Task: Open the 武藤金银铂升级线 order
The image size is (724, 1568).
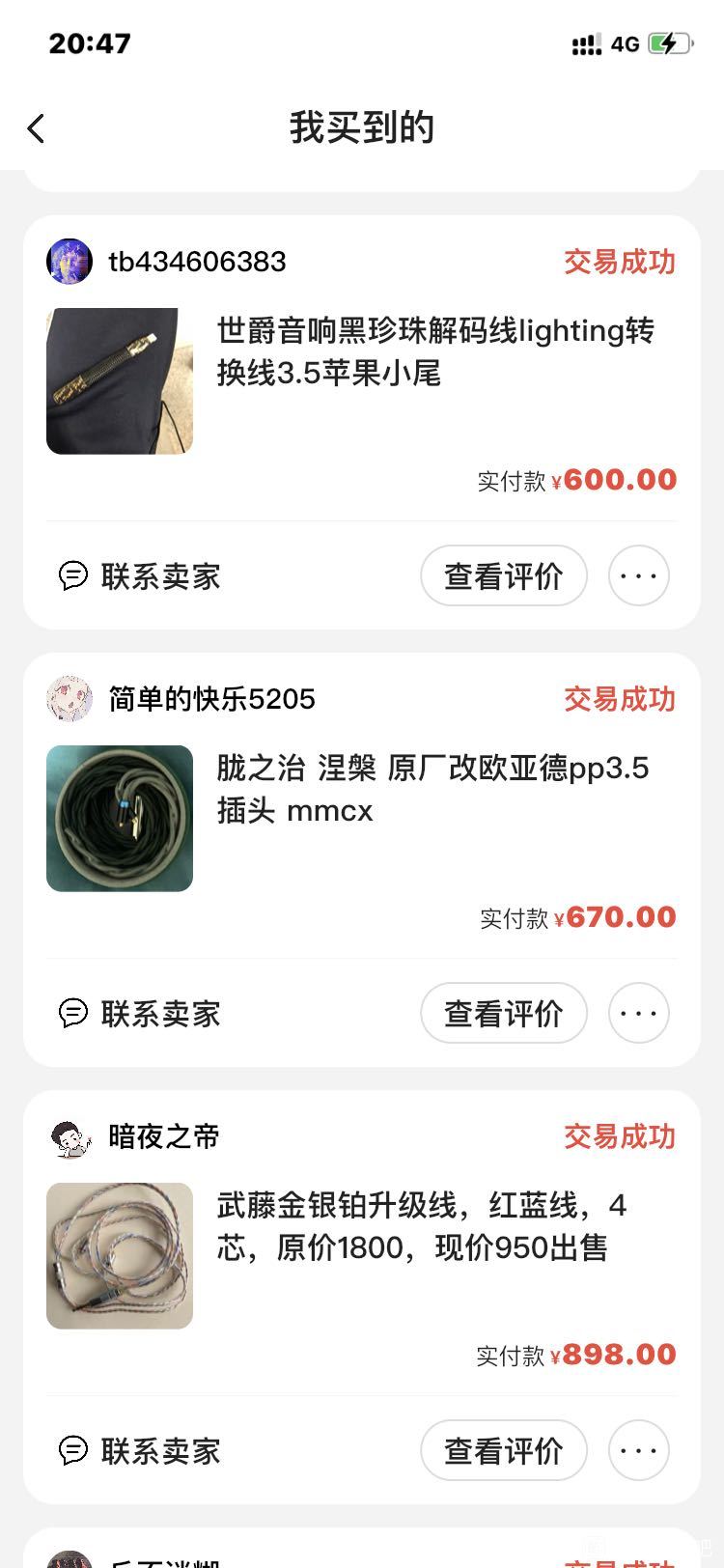Action: coord(361,1256)
